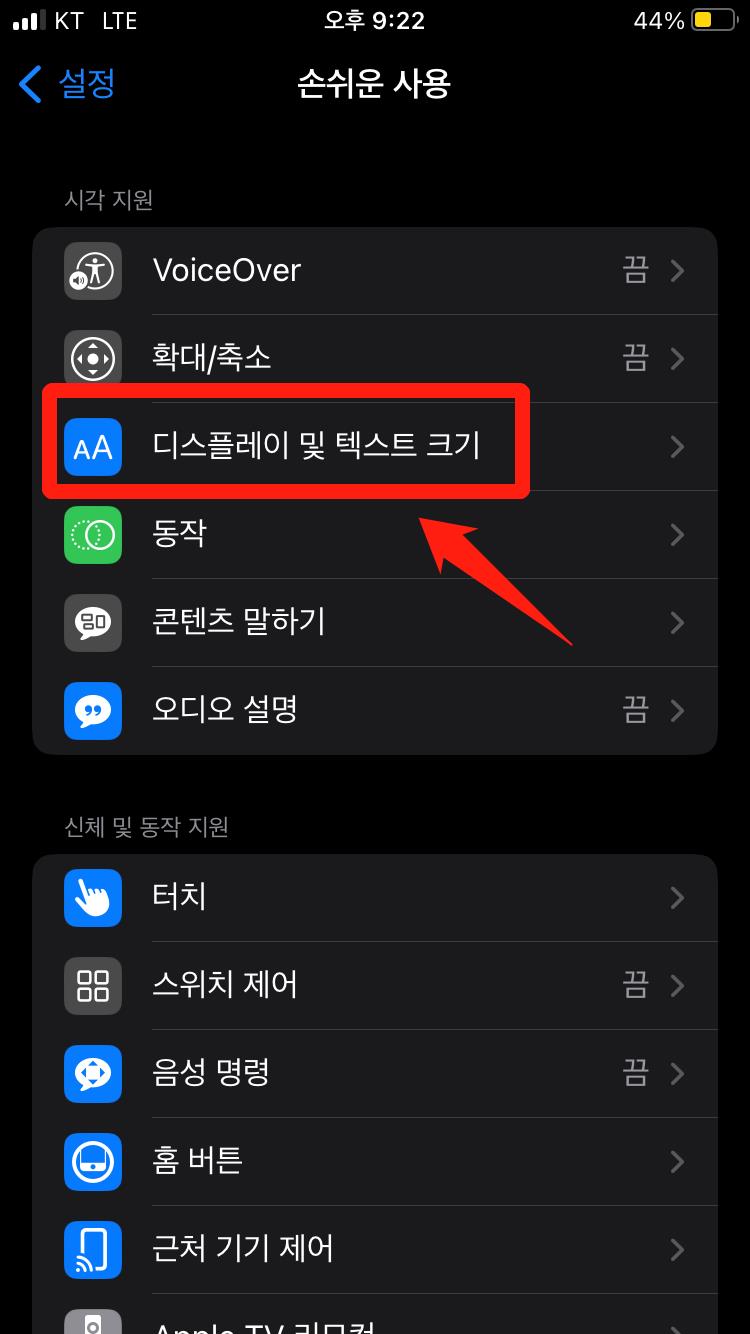This screenshot has height=1334, width=750.
Task: Open 스위치 제어 settings
Action: coord(375,985)
